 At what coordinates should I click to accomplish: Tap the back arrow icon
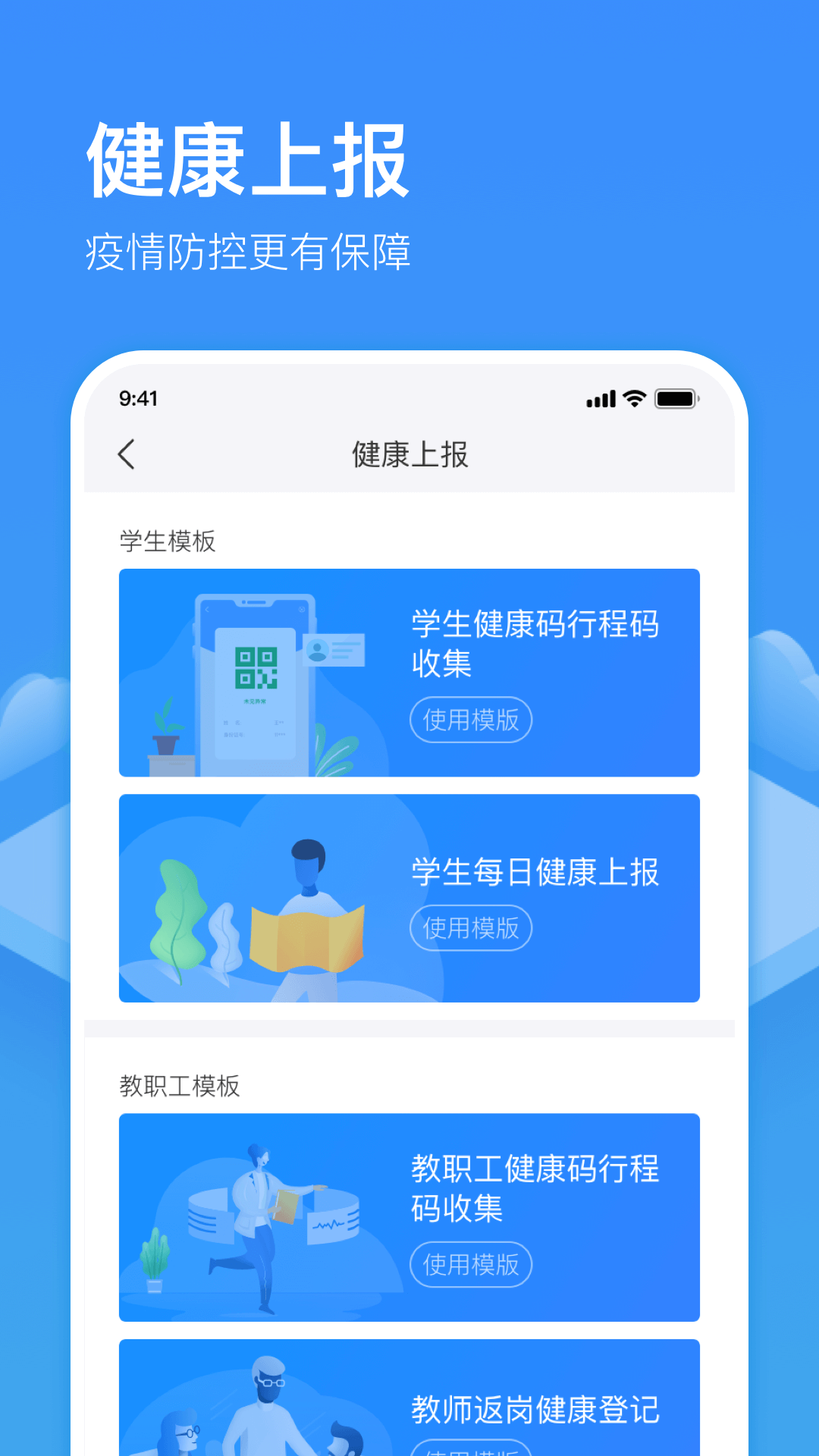coord(126,454)
